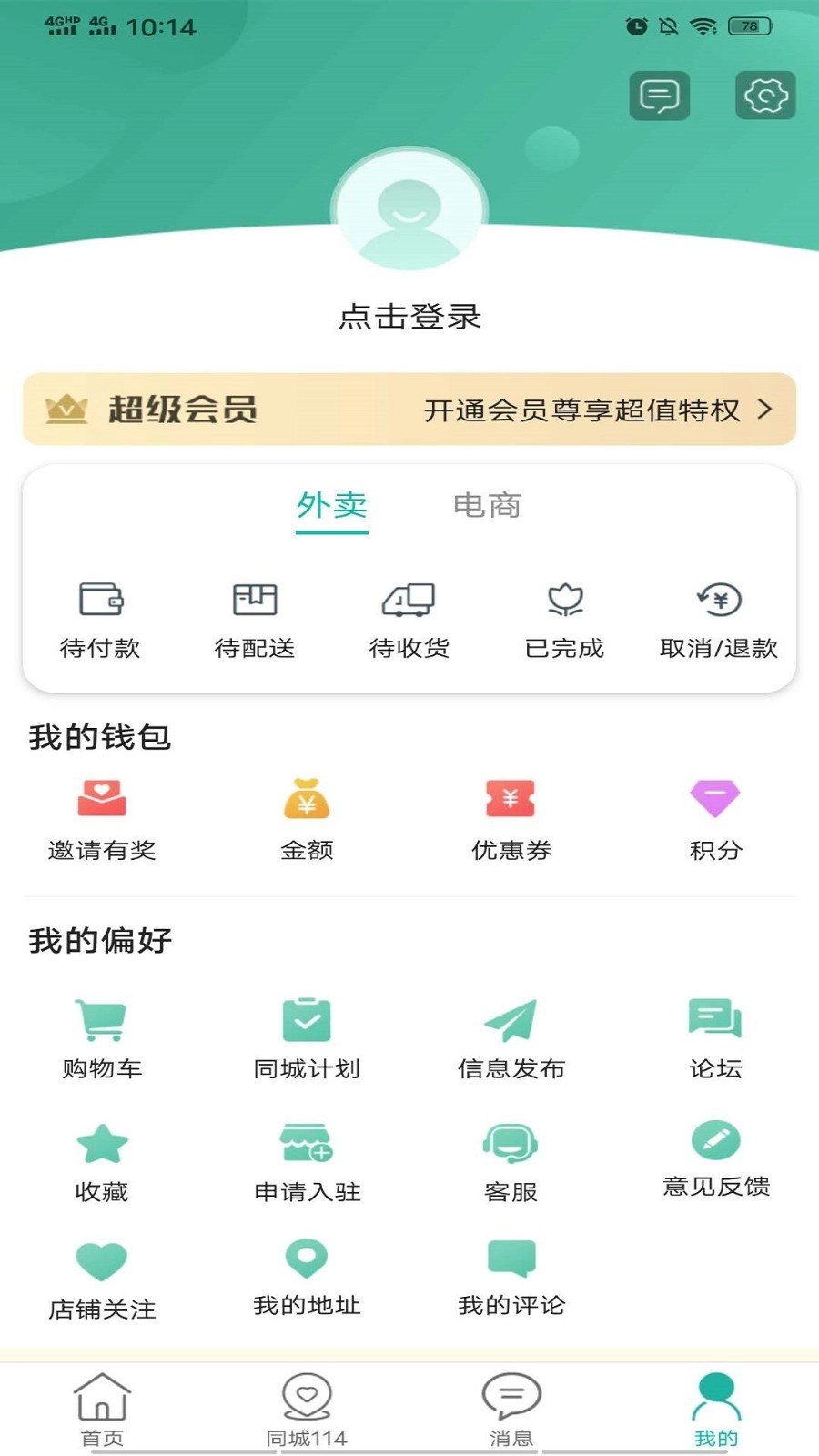Tap 点击登录 to log in

(x=409, y=316)
